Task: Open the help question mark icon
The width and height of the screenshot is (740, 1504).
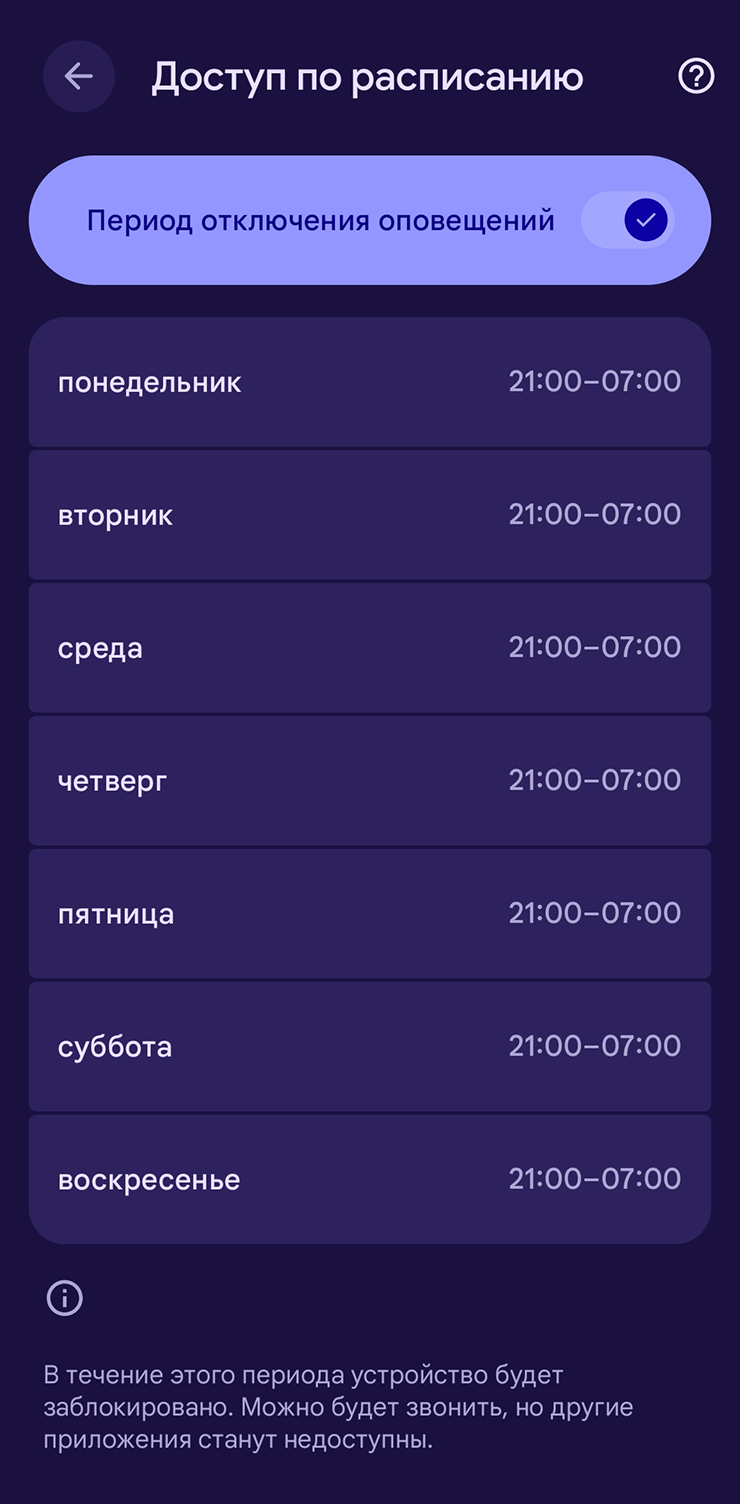Action: coord(696,77)
